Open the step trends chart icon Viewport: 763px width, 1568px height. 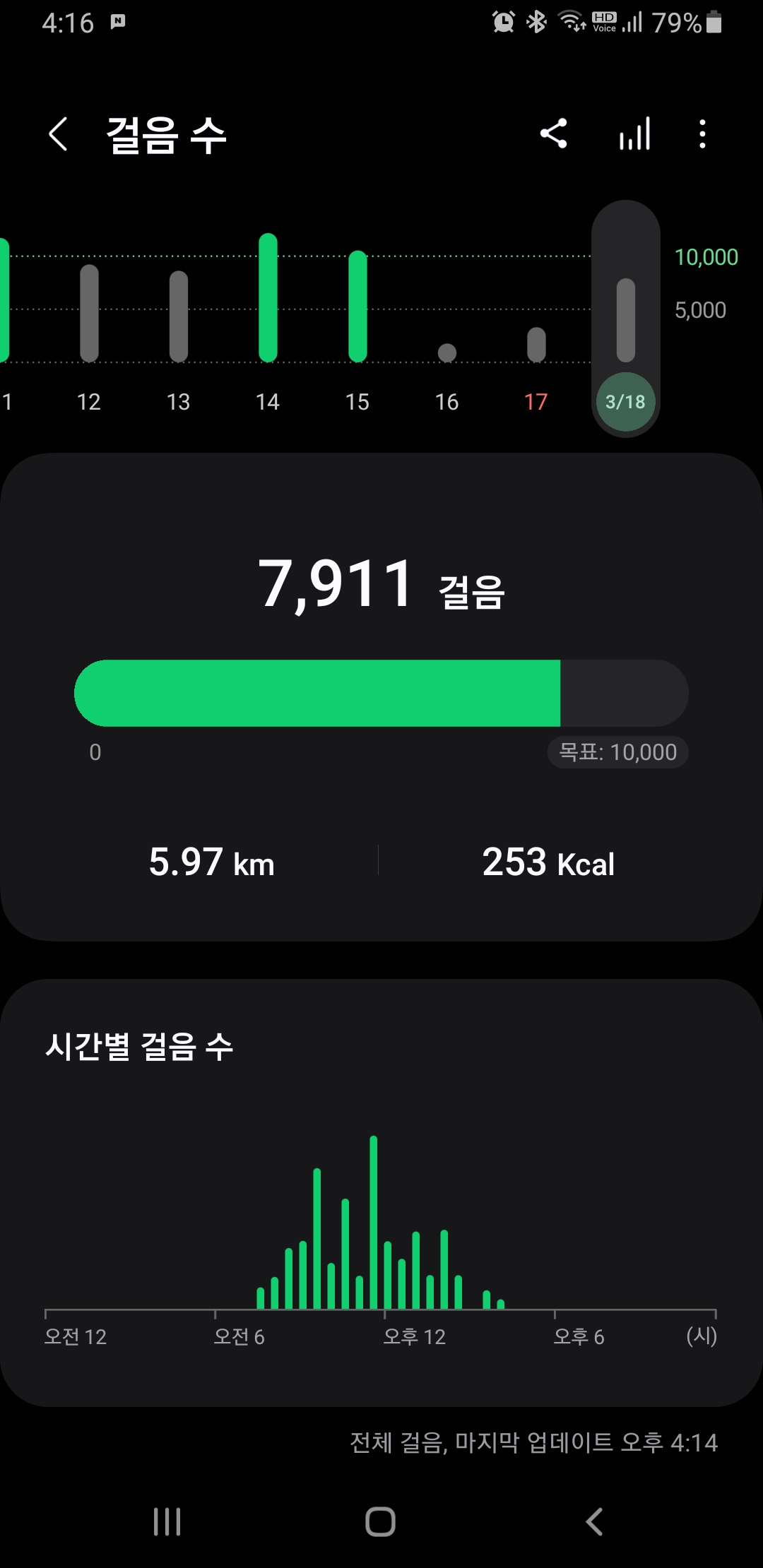pyautogui.click(x=634, y=133)
